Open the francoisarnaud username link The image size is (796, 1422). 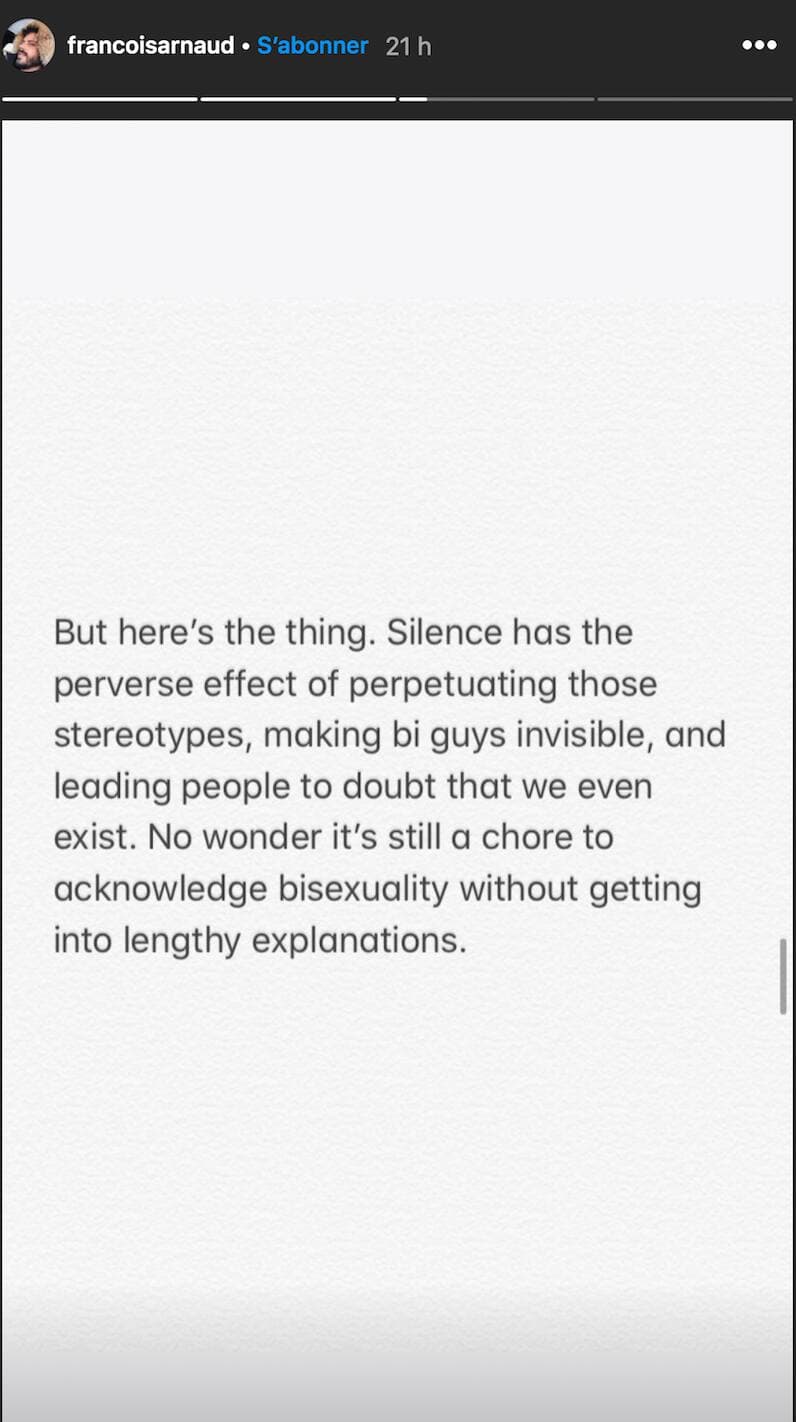click(150, 46)
